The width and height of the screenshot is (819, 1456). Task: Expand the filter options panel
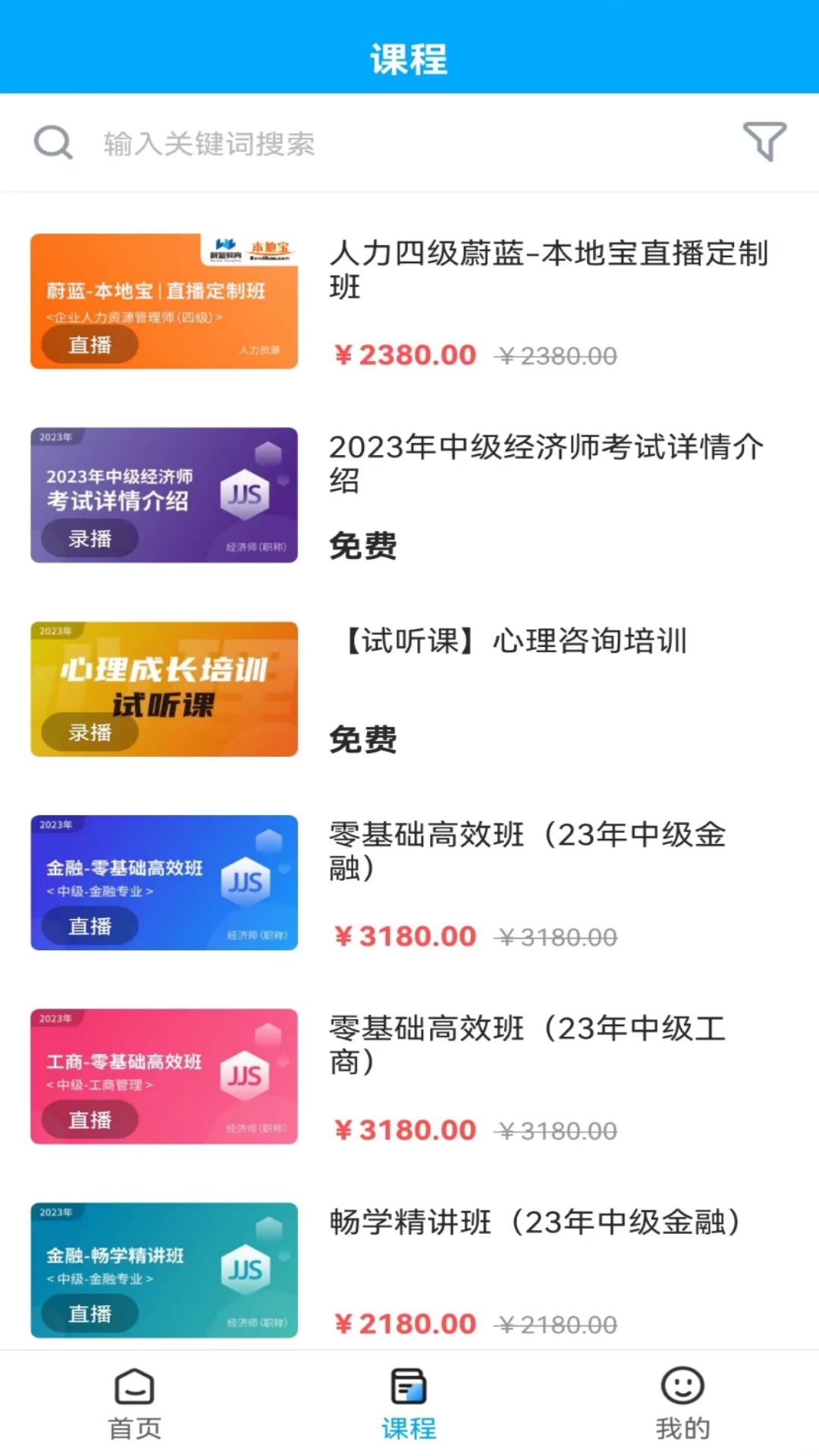pos(764,141)
